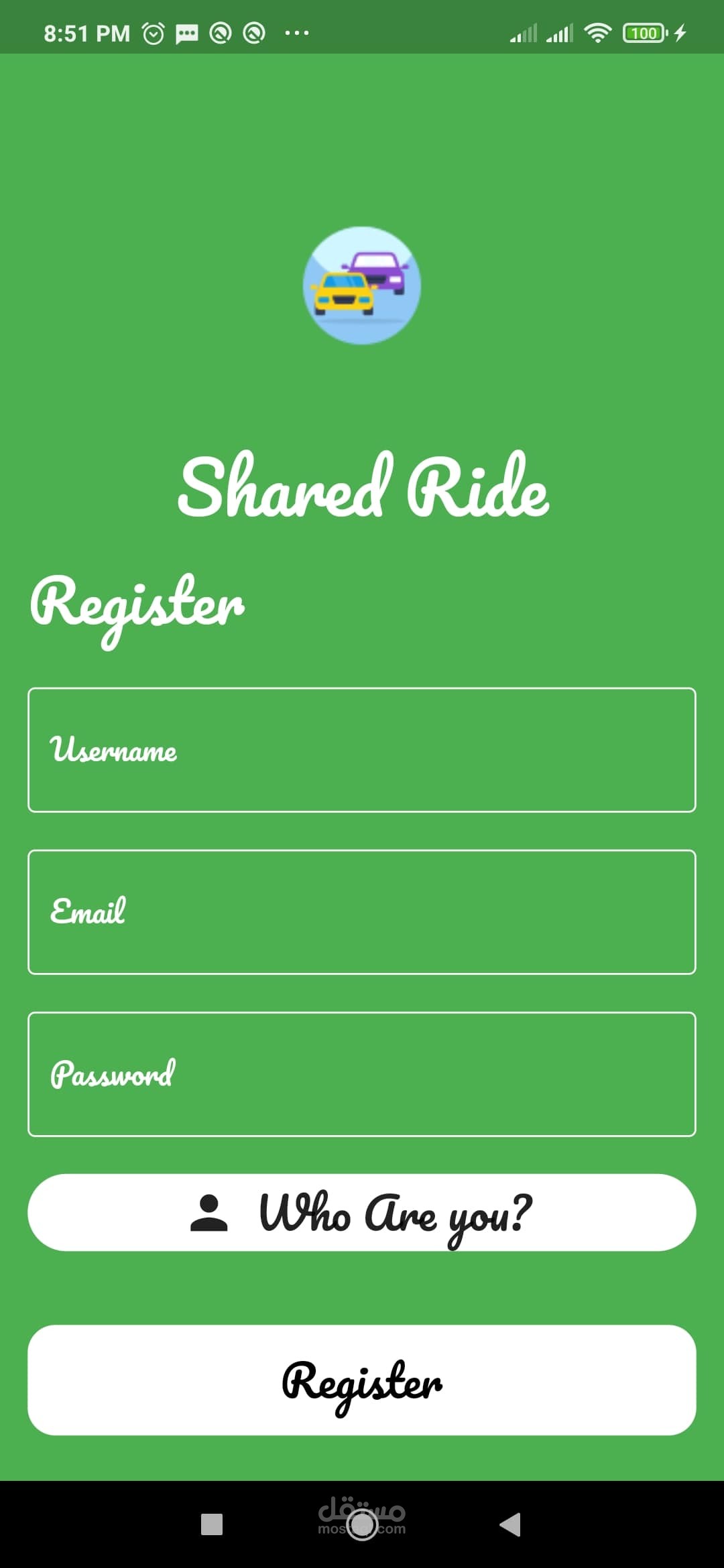Image resolution: width=724 pixels, height=1568 pixels.
Task: Go back using the system back button
Action: coord(511,1524)
